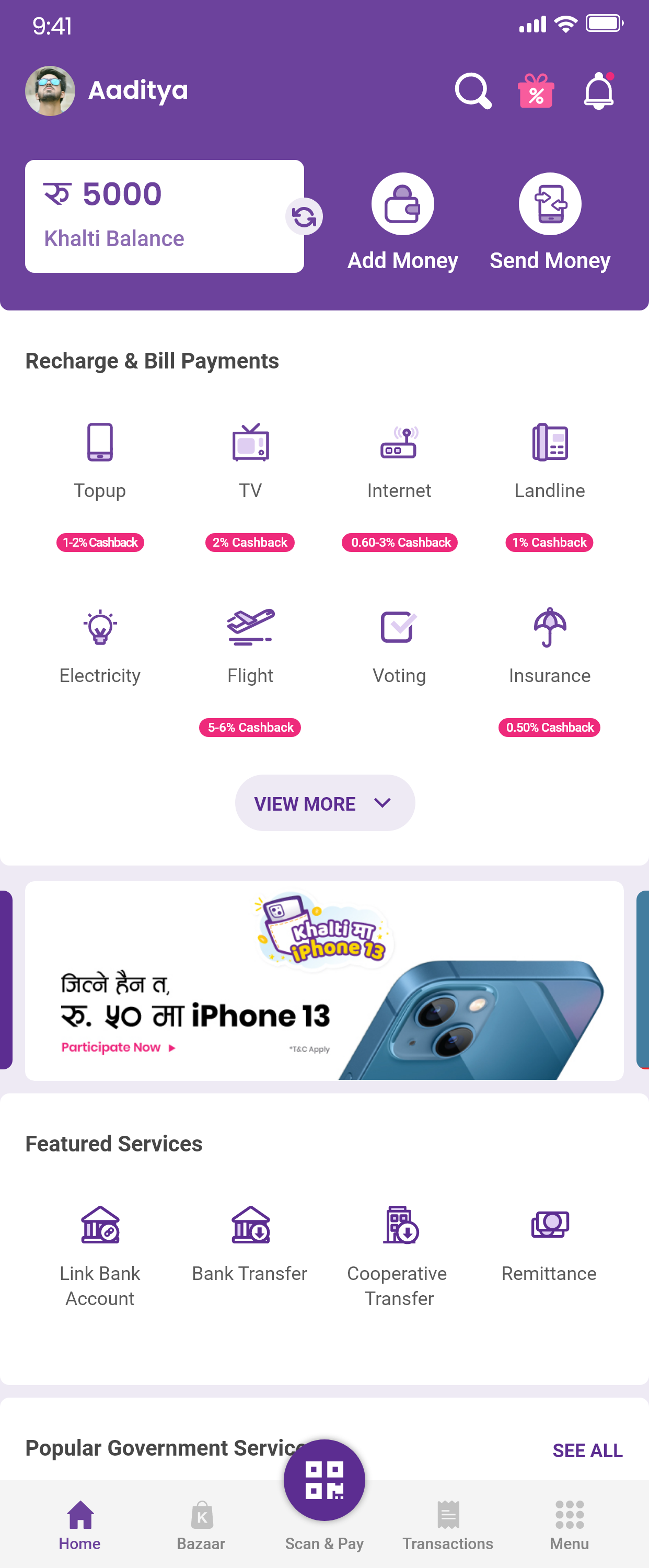Refresh the Khalti balance
The image size is (649, 1568).
coord(304,217)
